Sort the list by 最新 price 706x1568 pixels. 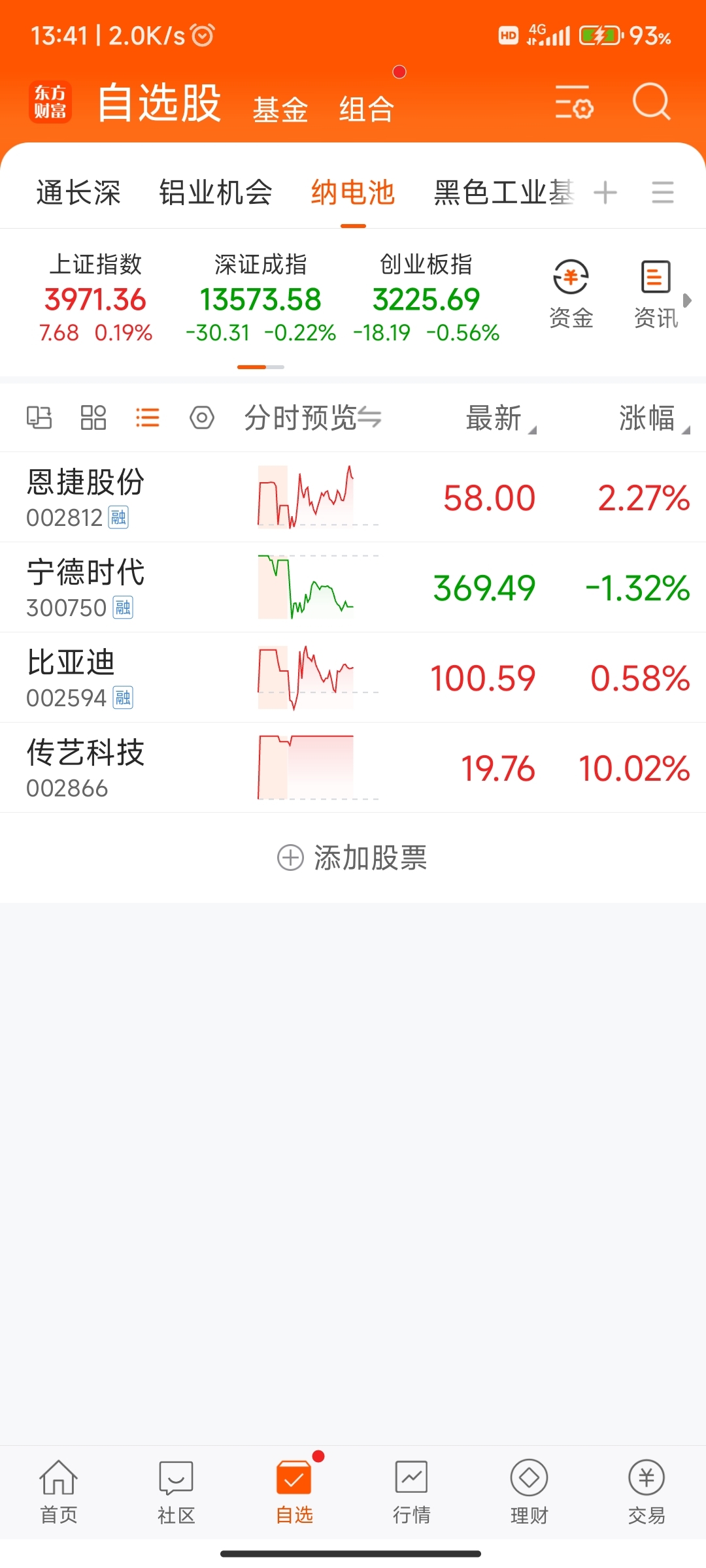(500, 418)
